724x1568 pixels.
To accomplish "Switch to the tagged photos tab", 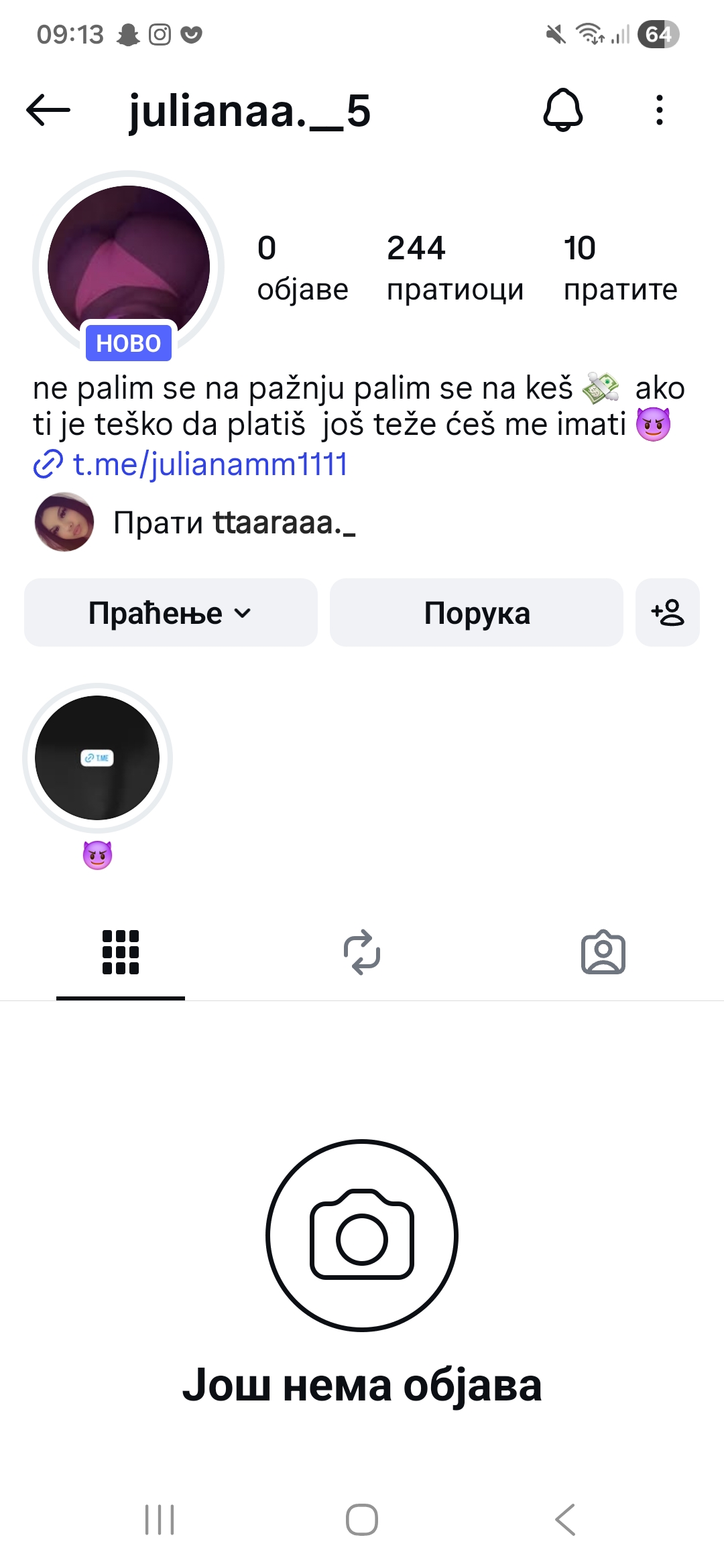I will 603,952.
